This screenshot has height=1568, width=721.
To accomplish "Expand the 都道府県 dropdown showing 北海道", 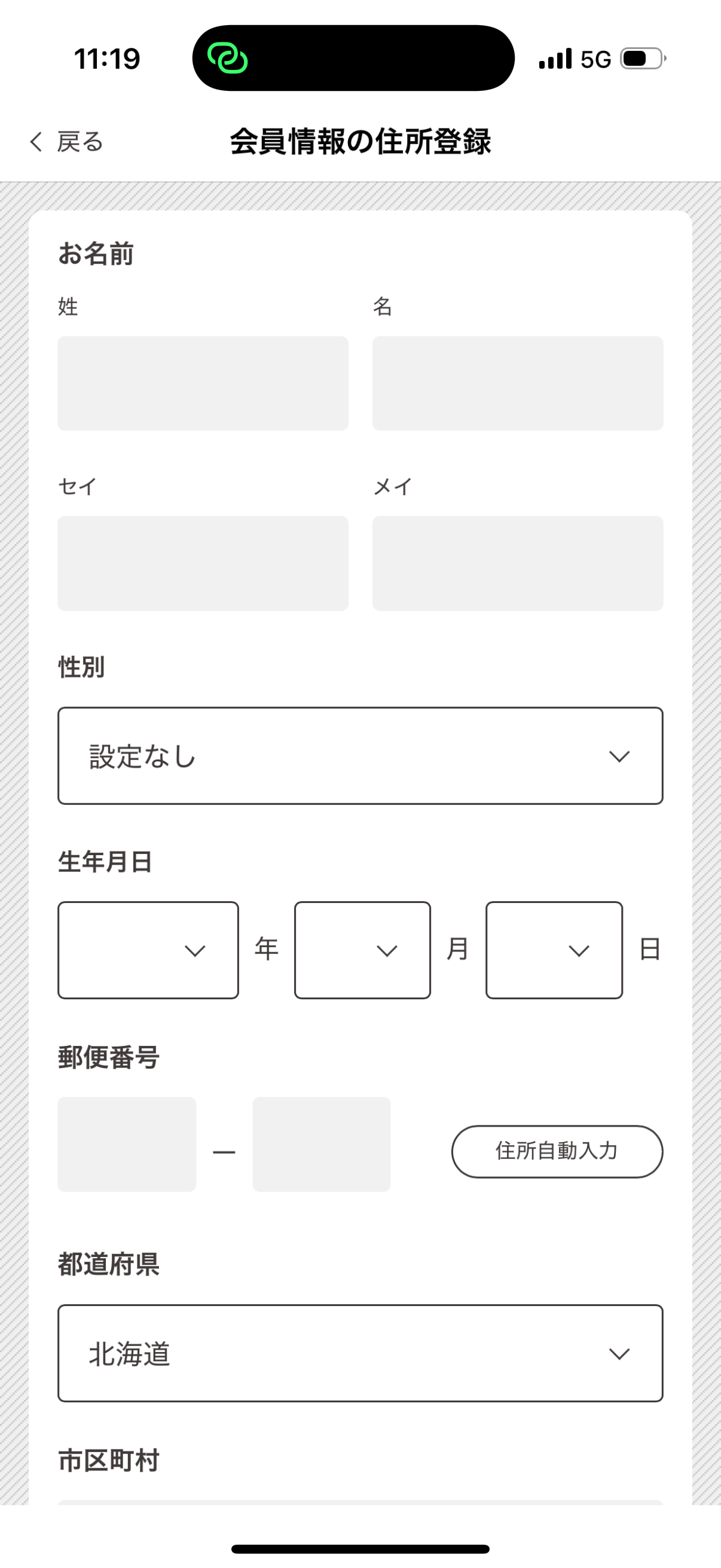I will [360, 1353].
